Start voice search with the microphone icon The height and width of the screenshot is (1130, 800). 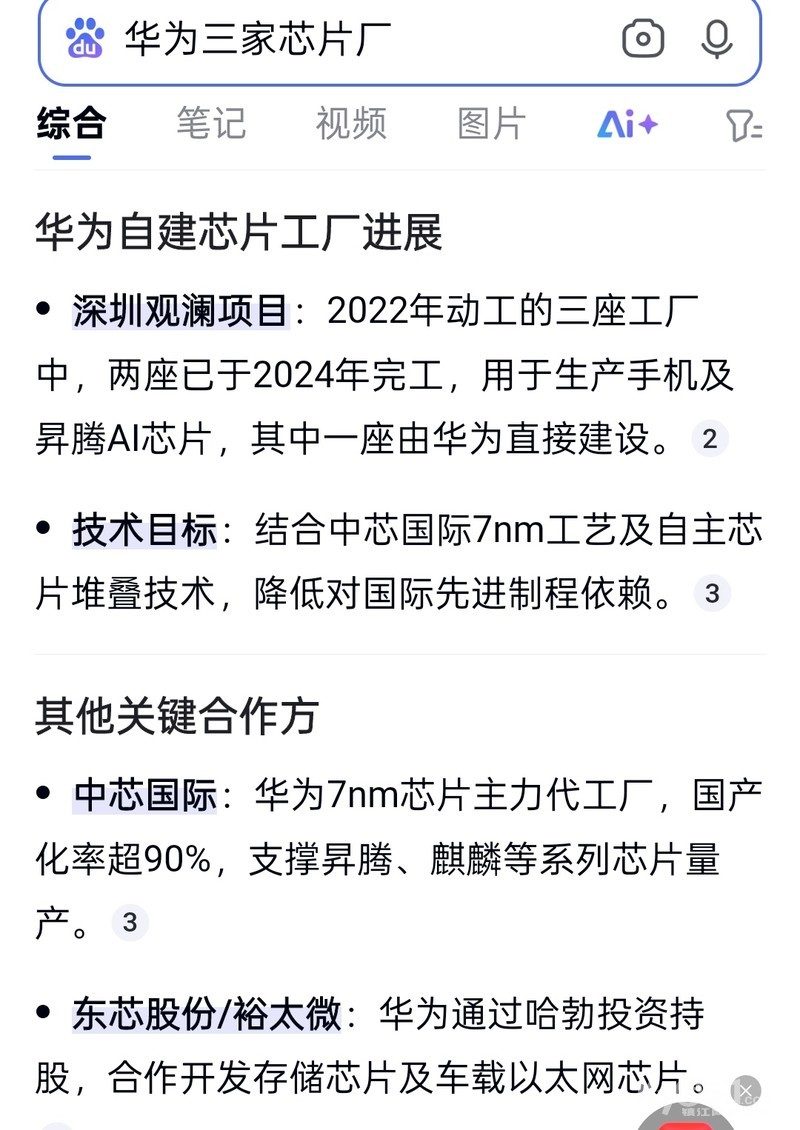716,38
